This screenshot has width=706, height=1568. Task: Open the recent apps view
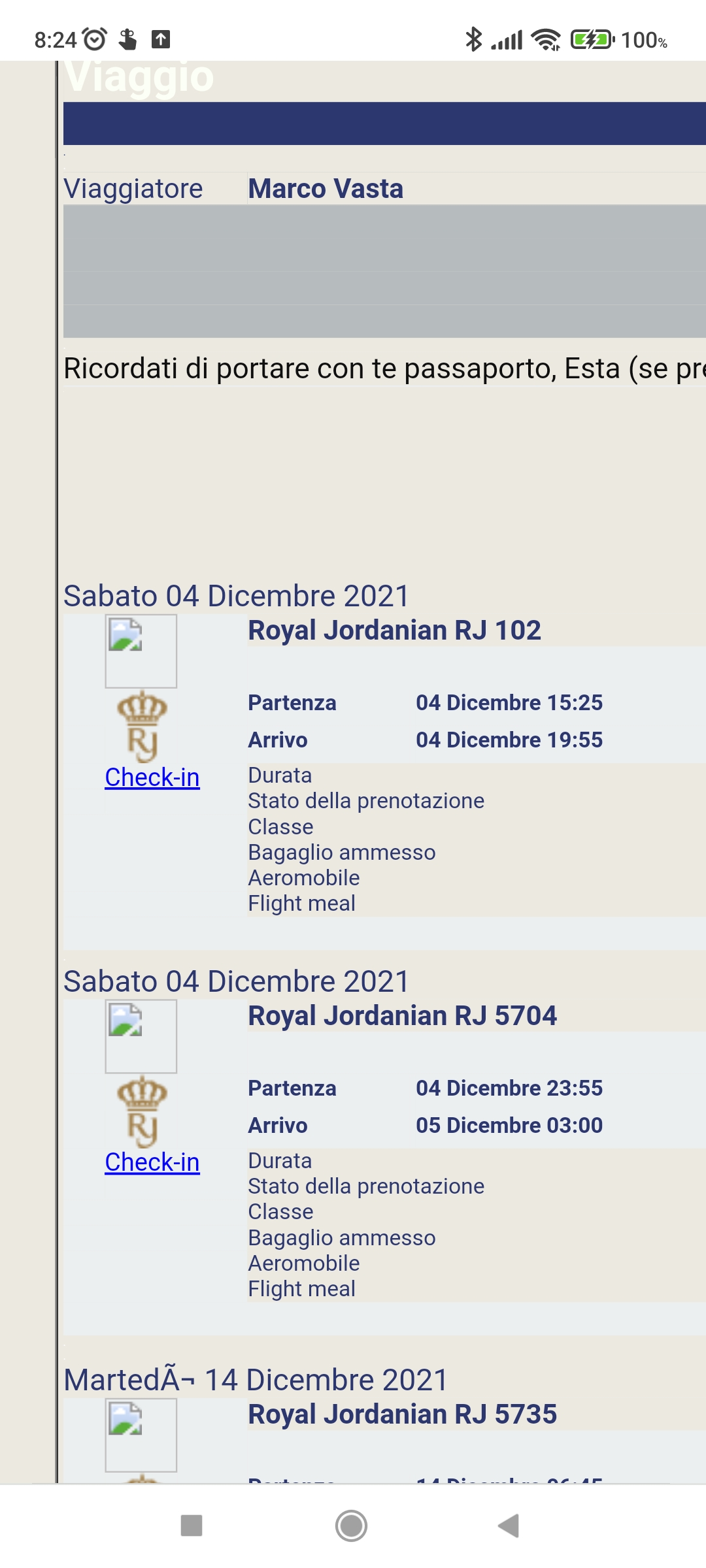click(192, 1526)
